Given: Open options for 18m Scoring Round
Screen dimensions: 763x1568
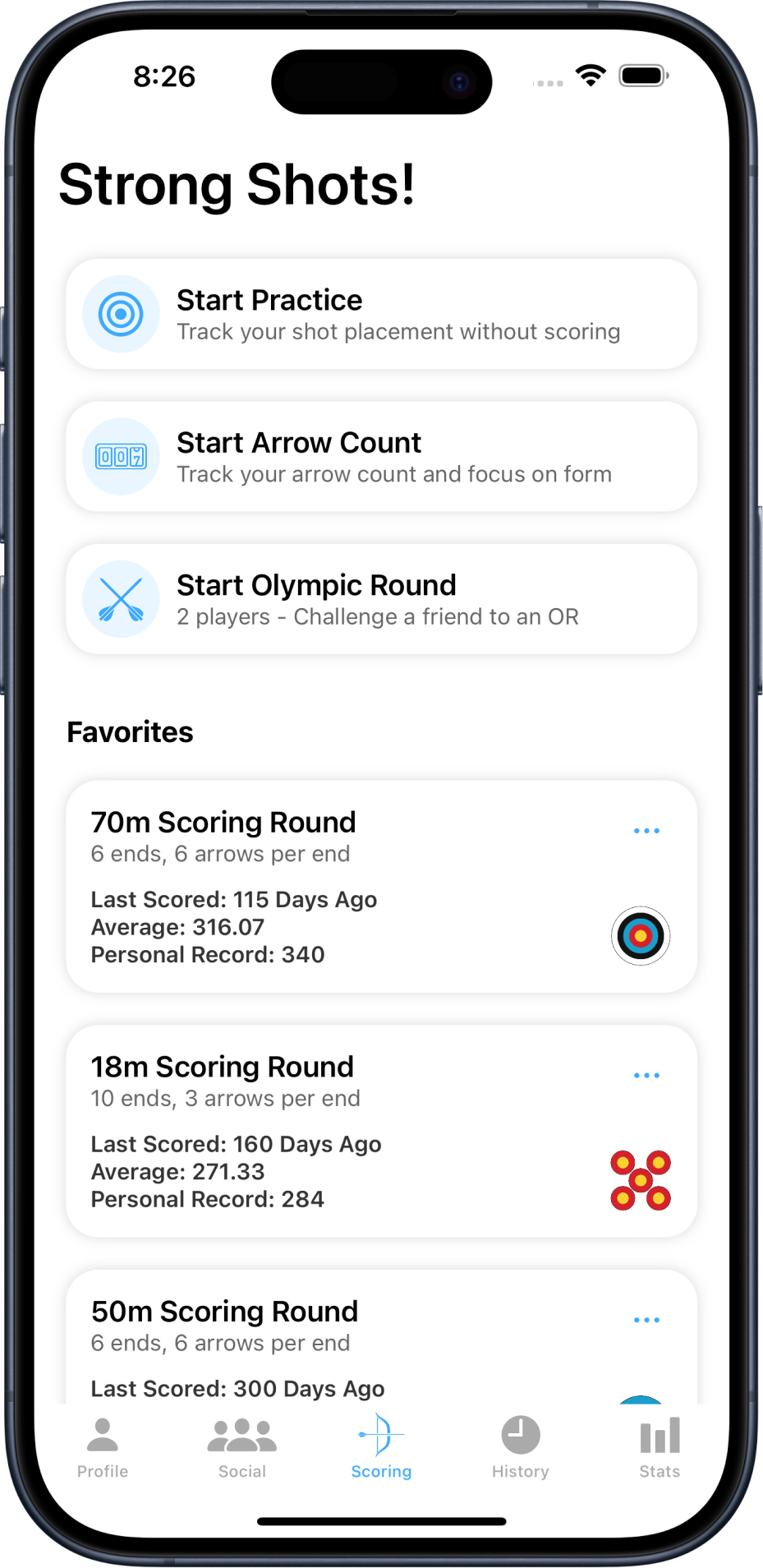Looking at the screenshot, I should (x=646, y=1076).
